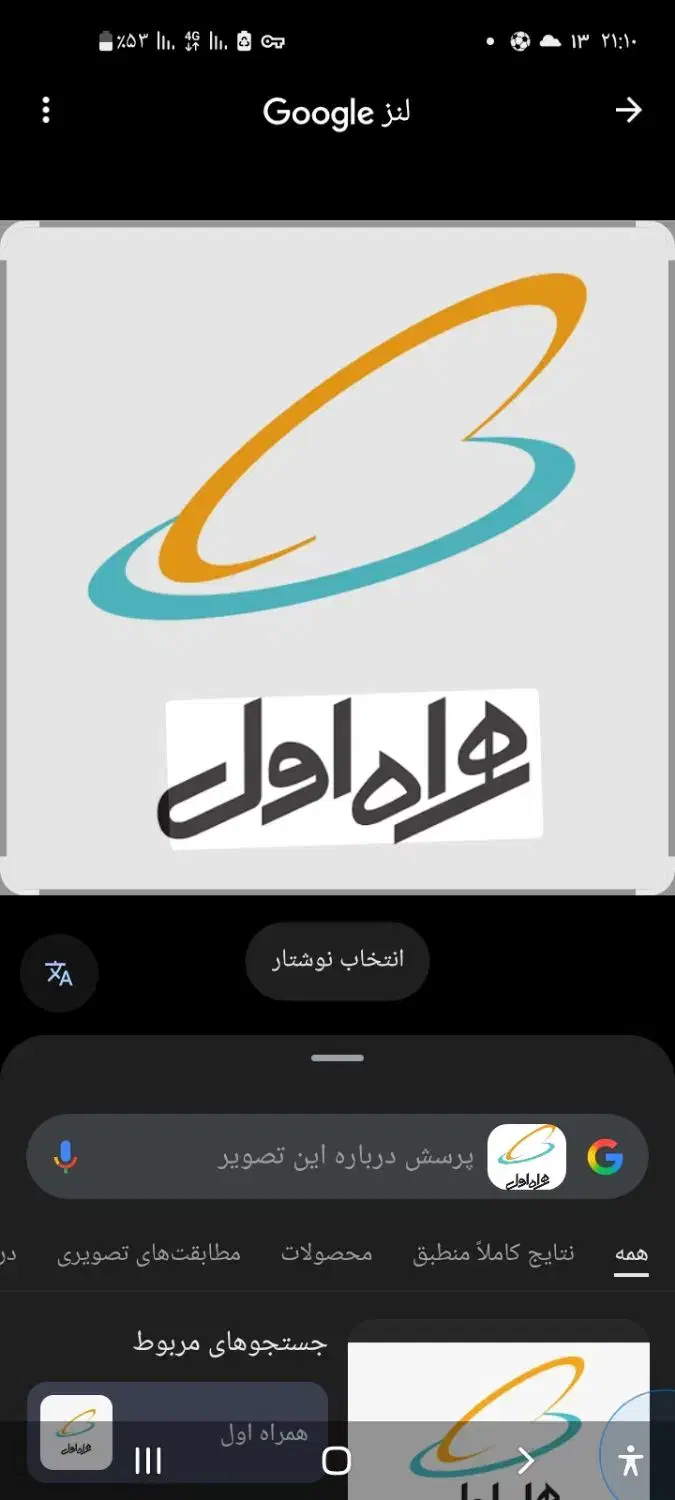The height and width of the screenshot is (1500, 675).
Task: Switch to the نتایج کاملاً منطبق tab
Action: point(494,1254)
